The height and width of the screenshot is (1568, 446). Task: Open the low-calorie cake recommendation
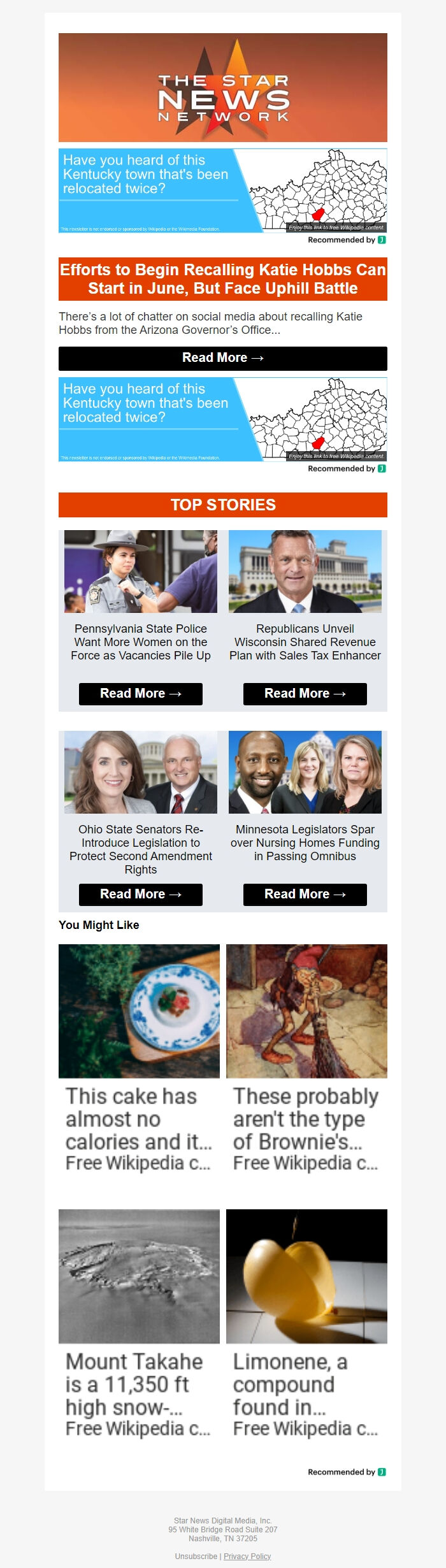(139, 1058)
